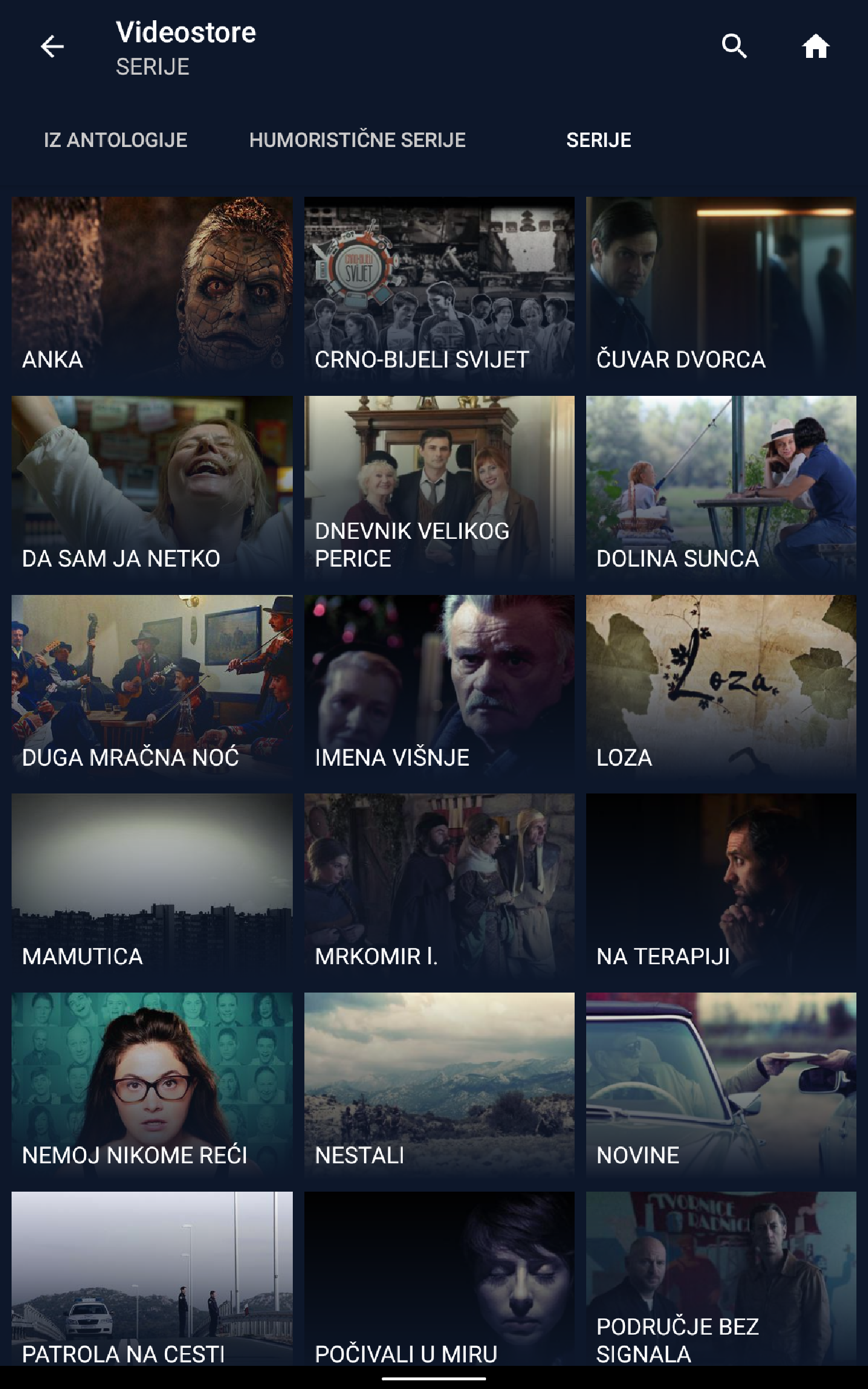The image size is (868, 1389).
Task: Go to the home screen icon
Action: tap(815, 46)
